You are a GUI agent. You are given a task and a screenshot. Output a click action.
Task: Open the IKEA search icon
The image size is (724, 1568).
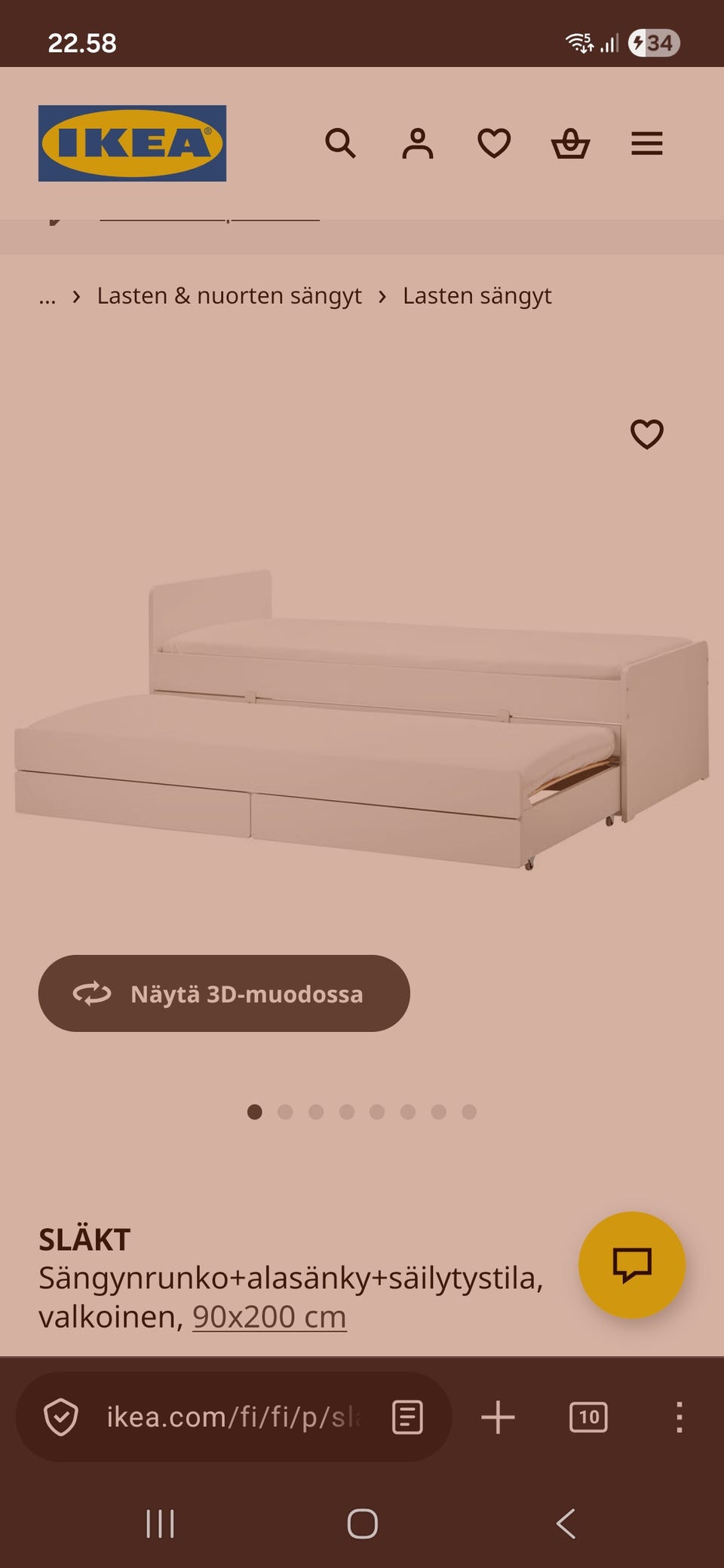342,144
